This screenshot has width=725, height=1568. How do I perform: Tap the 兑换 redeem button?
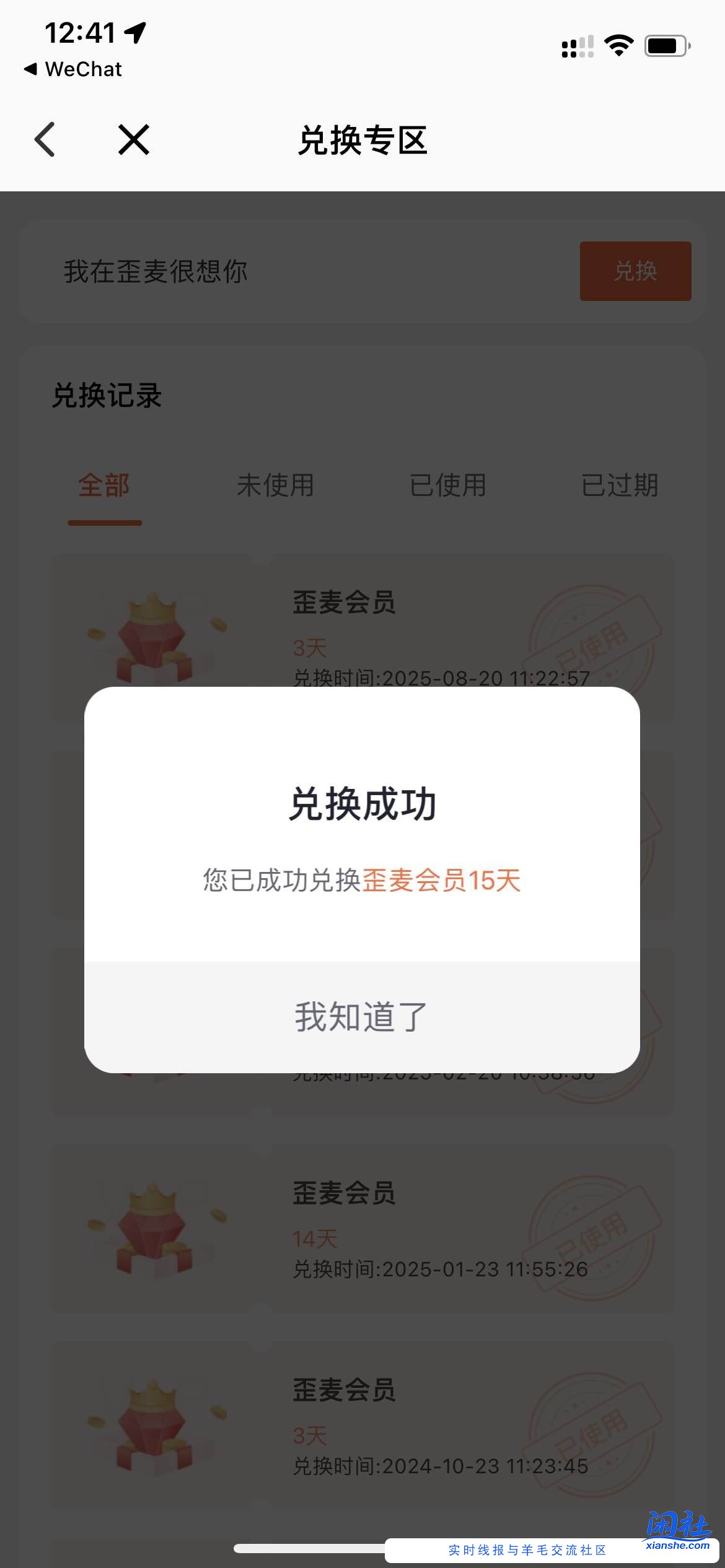click(635, 271)
